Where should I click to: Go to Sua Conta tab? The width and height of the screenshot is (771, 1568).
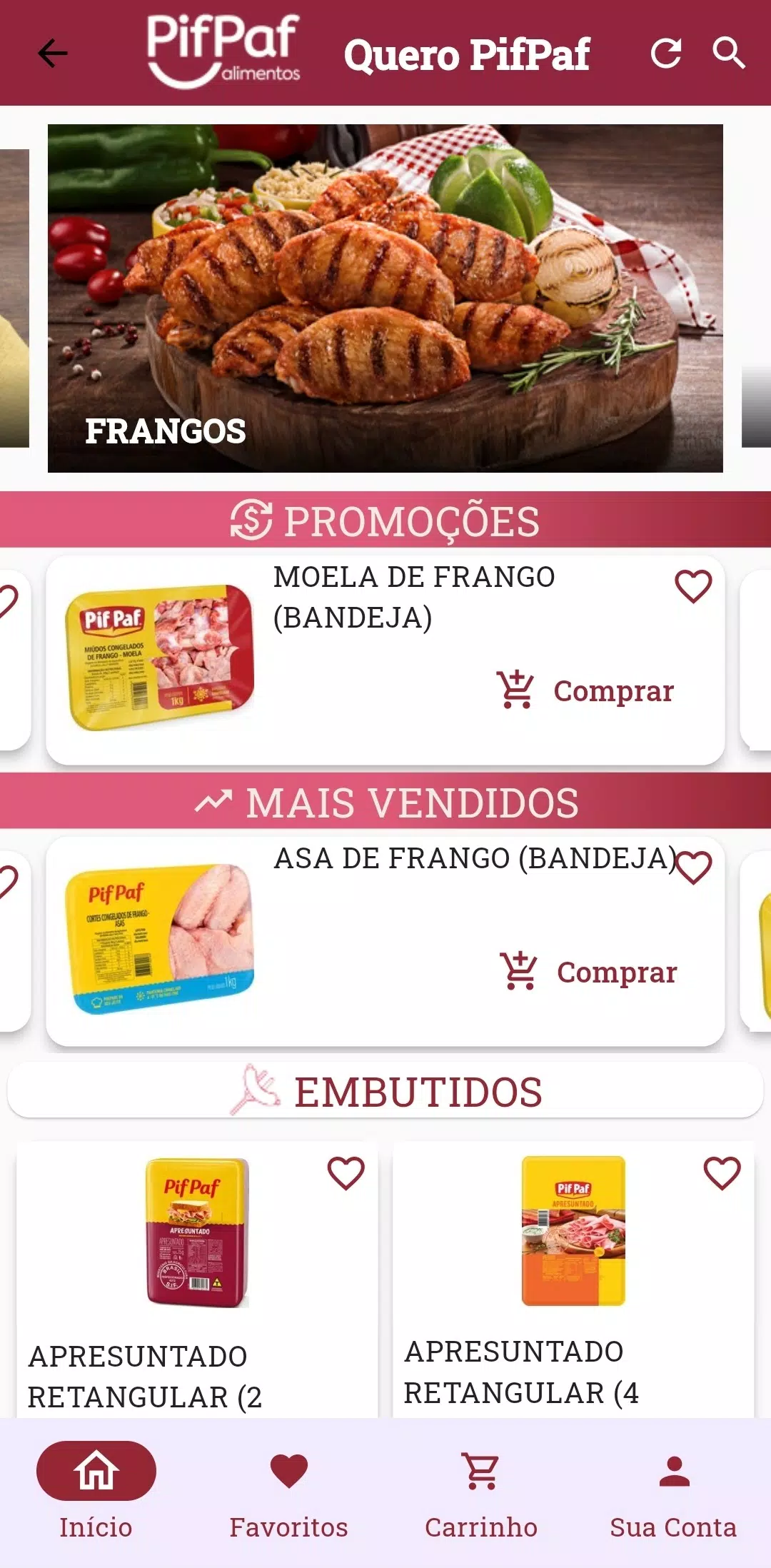(x=673, y=1492)
